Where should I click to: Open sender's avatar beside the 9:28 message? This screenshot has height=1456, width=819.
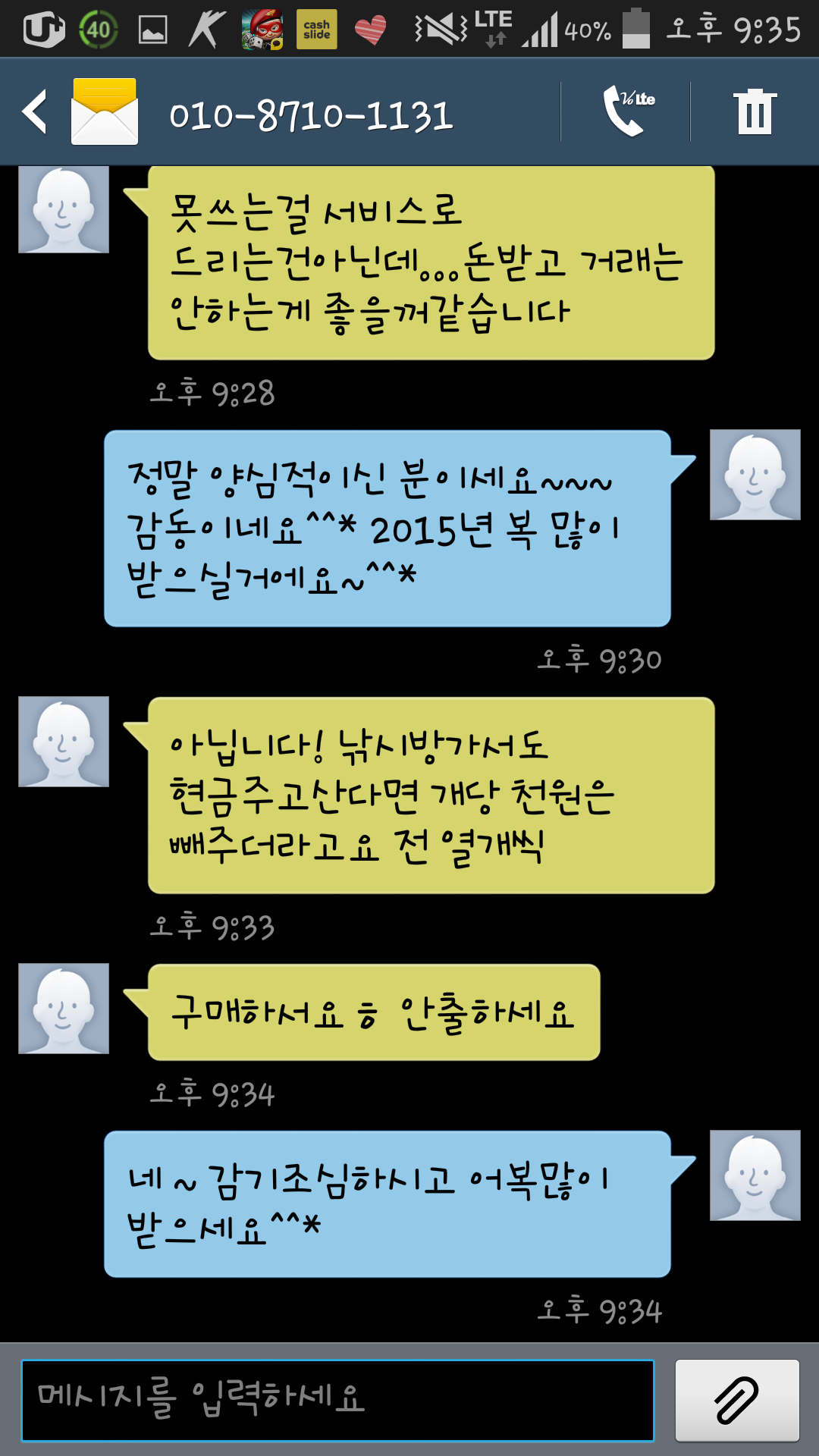point(64,209)
